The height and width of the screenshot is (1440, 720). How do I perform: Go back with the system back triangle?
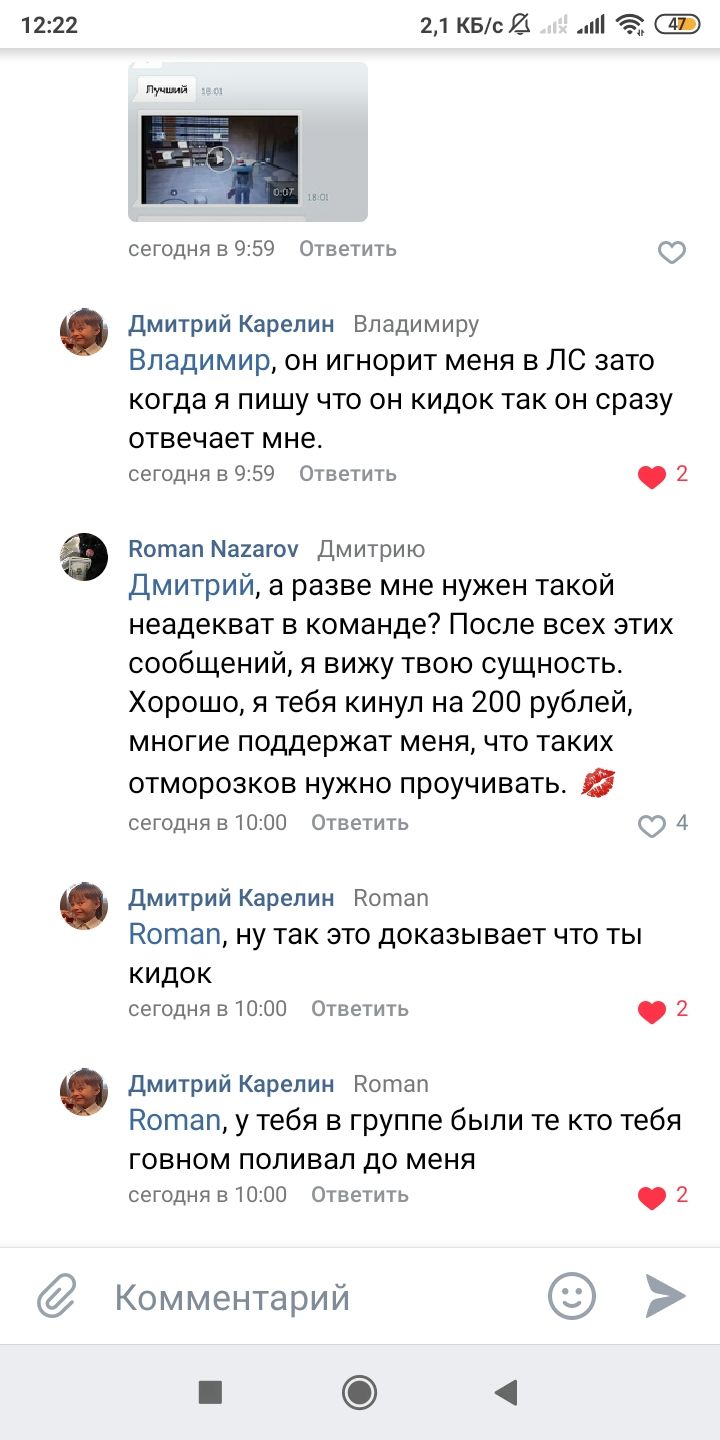[x=507, y=1392]
